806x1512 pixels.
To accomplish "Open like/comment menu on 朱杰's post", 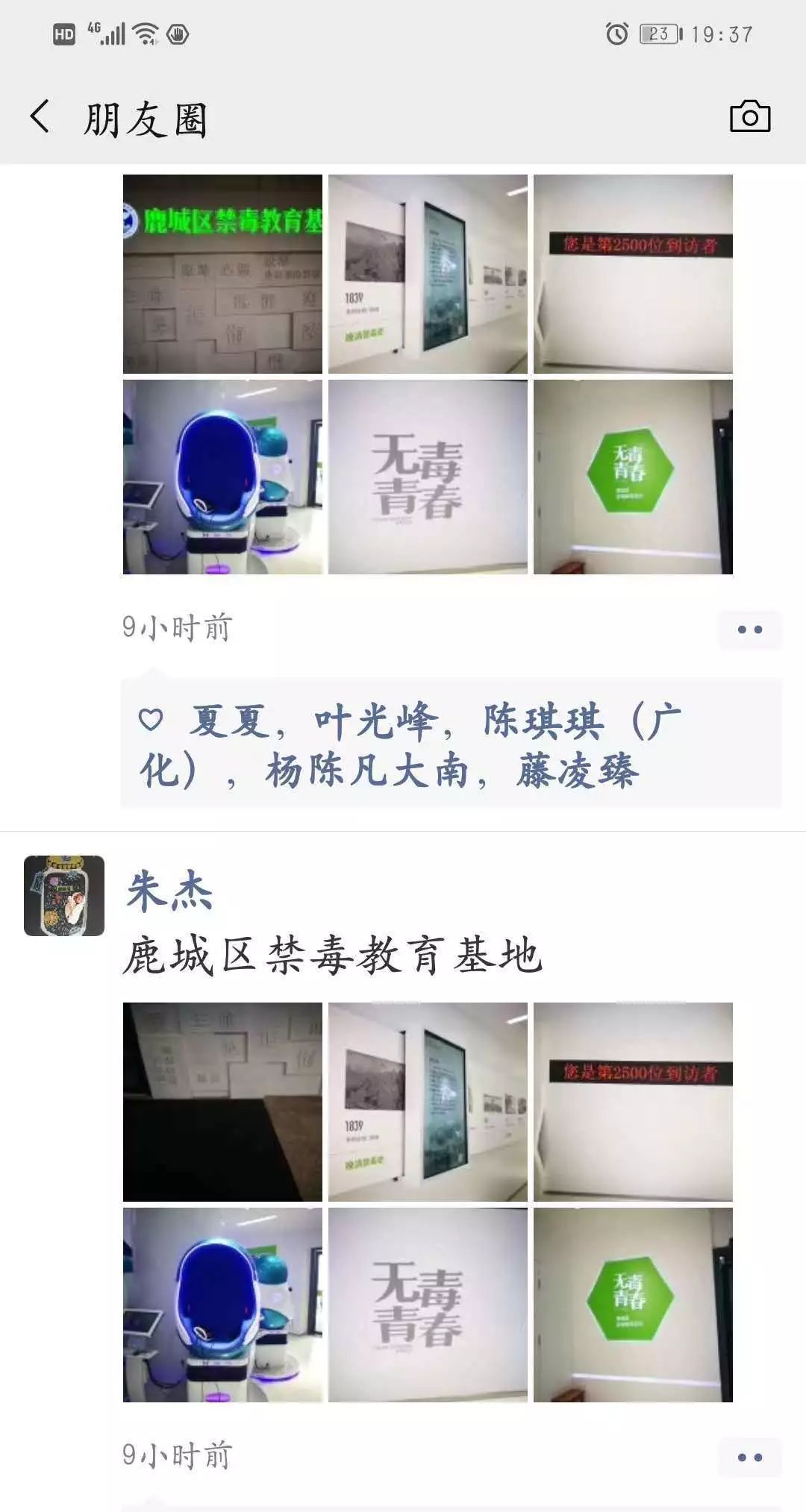I will click(x=749, y=1457).
